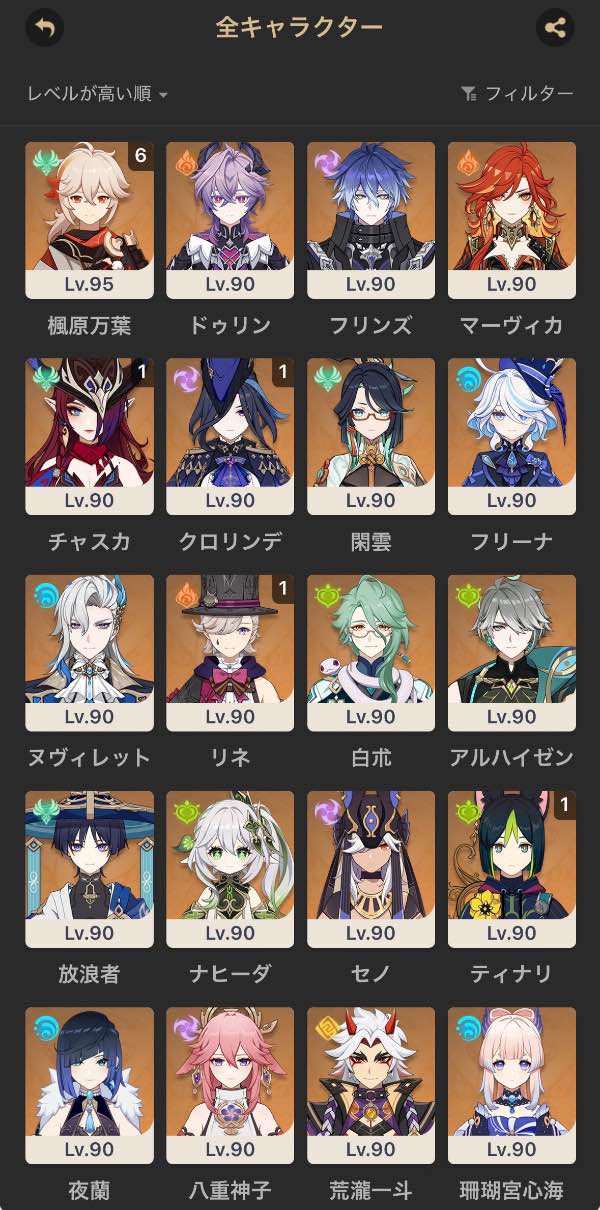The image size is (600, 1210).
Task: Tap the share icon in the header
Action: click(x=555, y=28)
